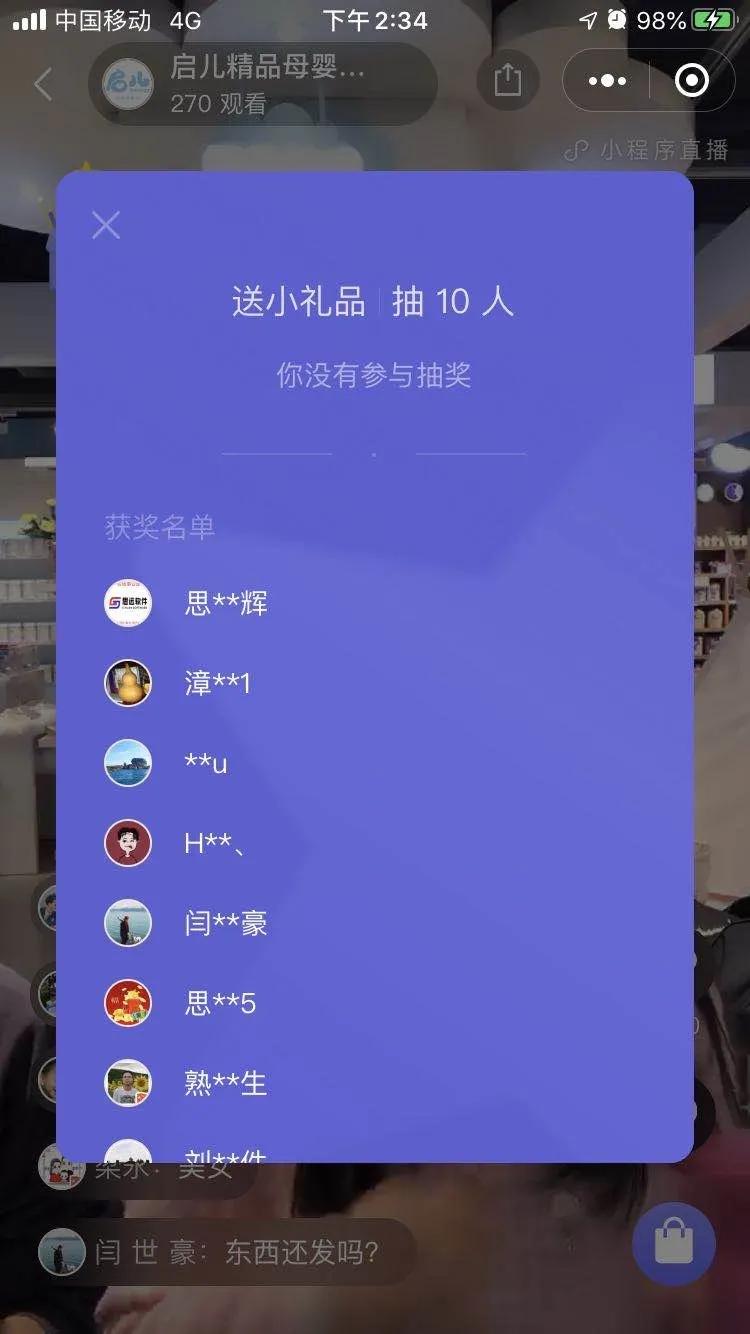750x1334 pixels.
Task: Share this live stream
Action: coord(507,80)
